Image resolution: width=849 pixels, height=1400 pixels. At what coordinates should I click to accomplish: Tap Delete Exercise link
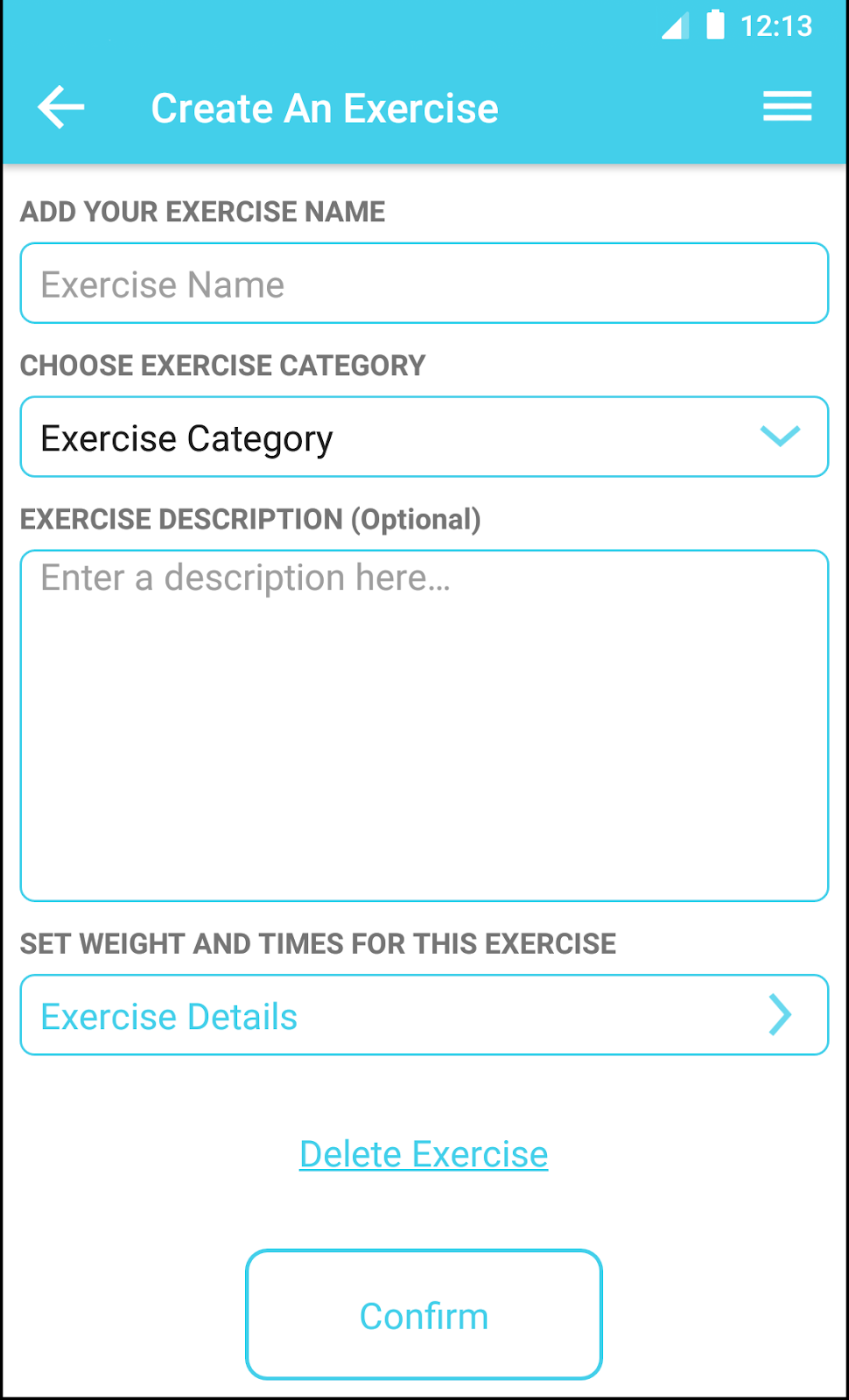click(x=424, y=1153)
